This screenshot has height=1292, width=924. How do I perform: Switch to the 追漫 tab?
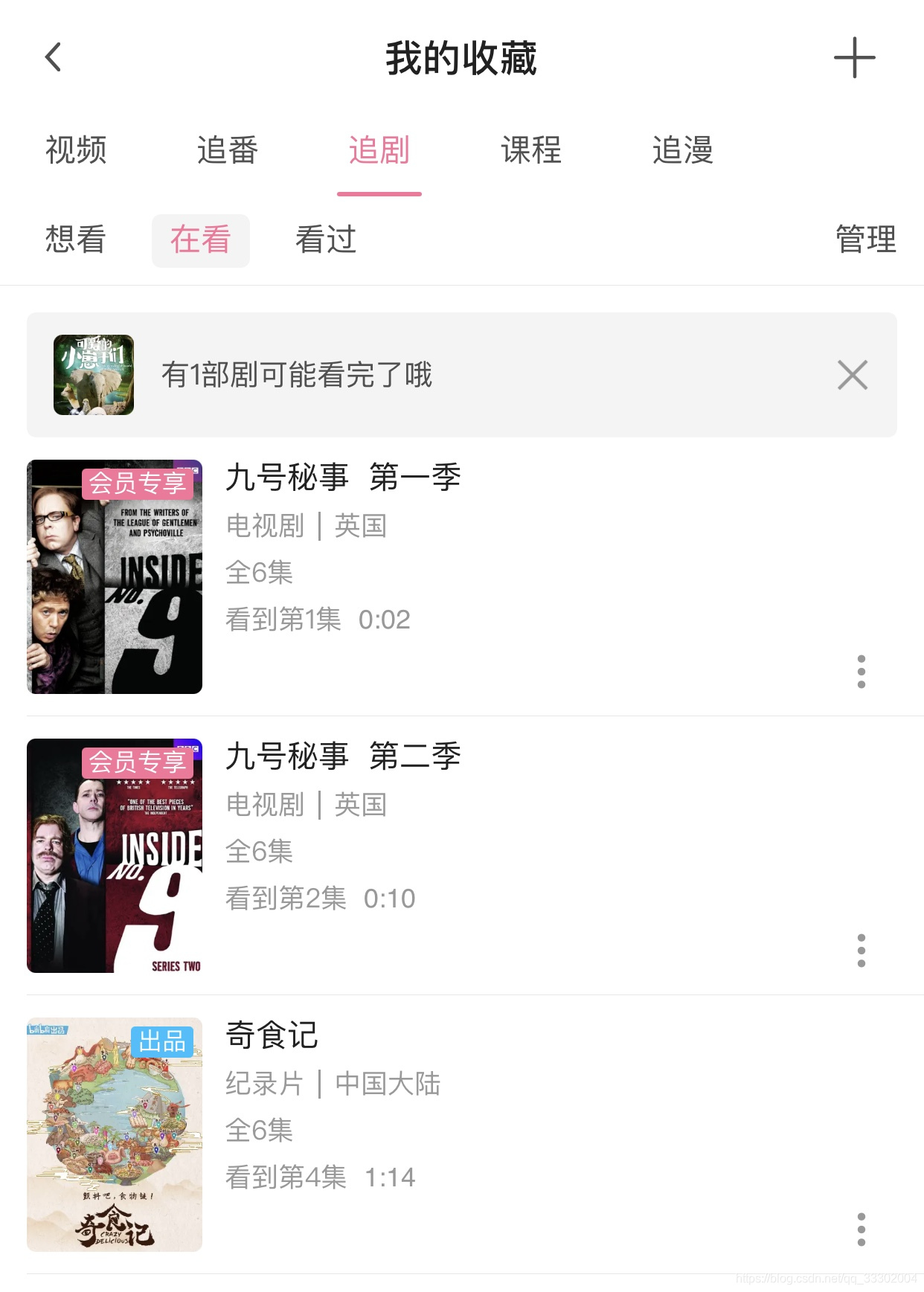point(683,150)
